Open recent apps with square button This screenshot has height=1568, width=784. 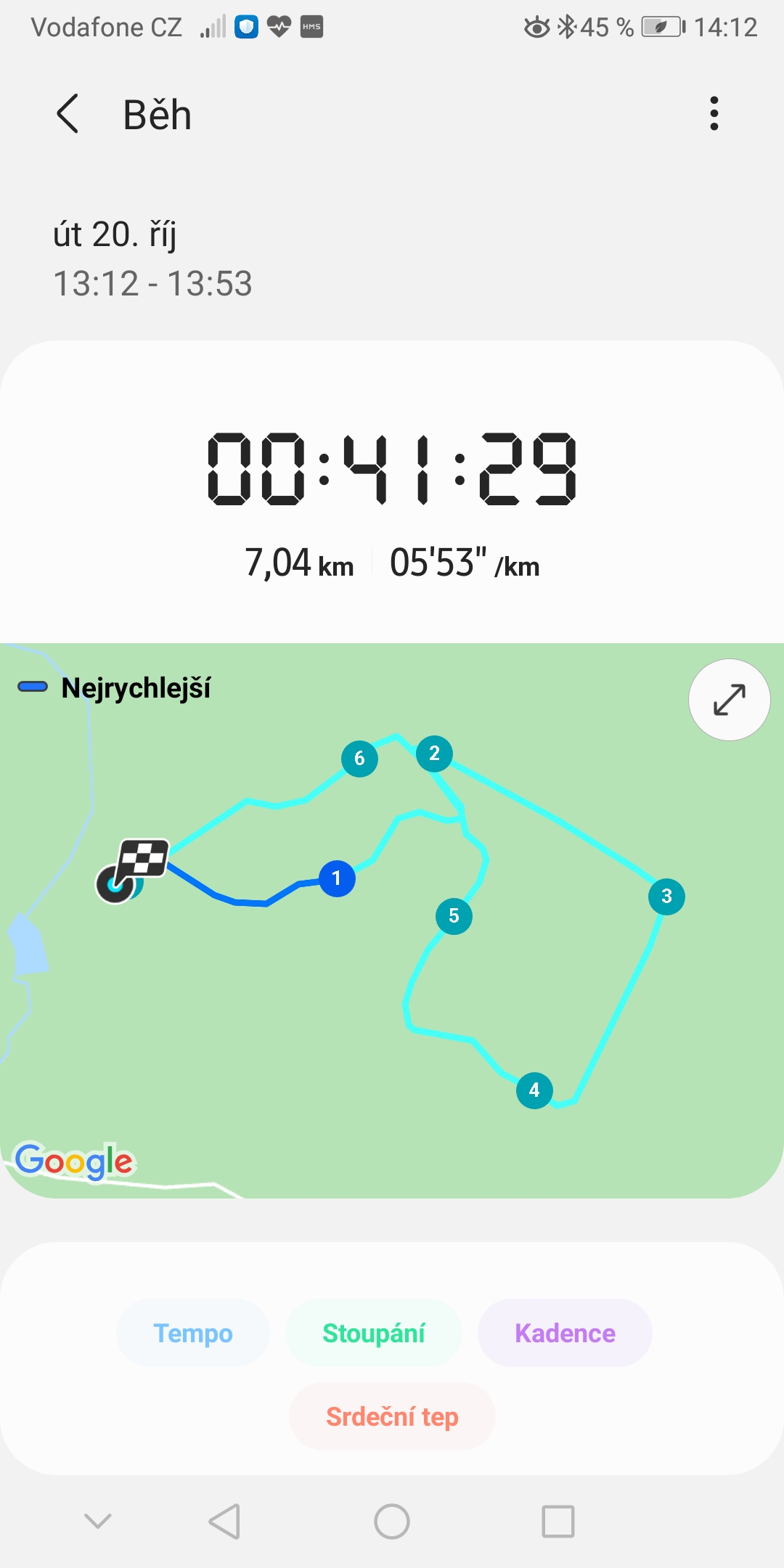point(558,1522)
